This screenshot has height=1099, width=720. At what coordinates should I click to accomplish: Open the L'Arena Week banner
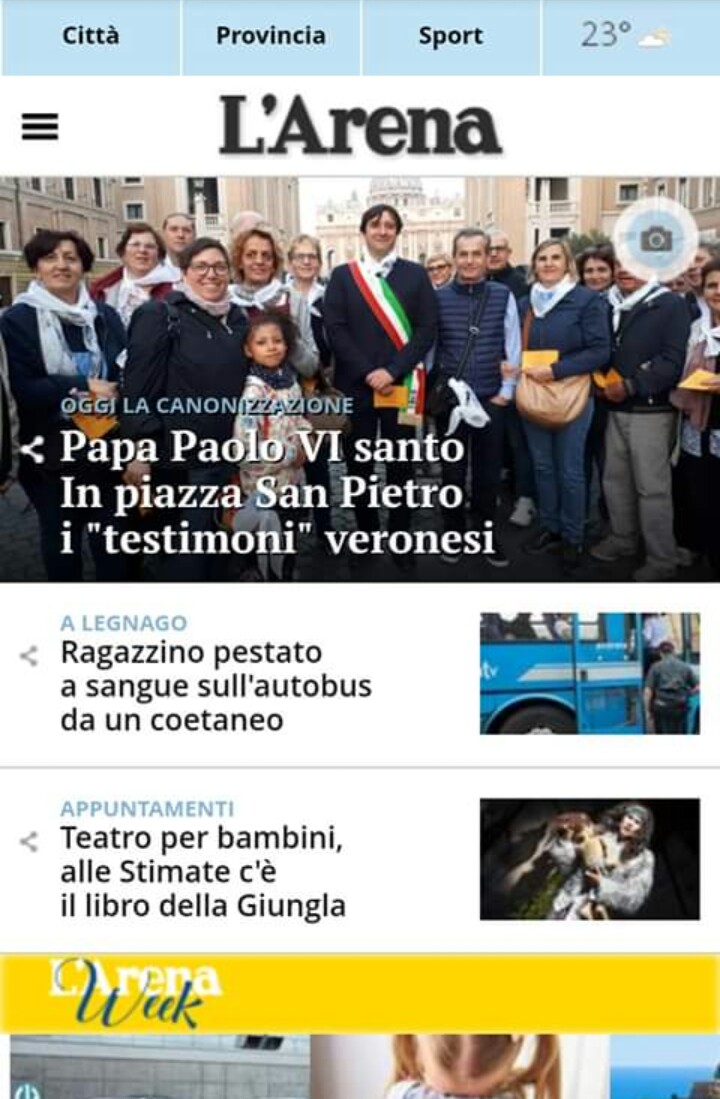pos(360,993)
